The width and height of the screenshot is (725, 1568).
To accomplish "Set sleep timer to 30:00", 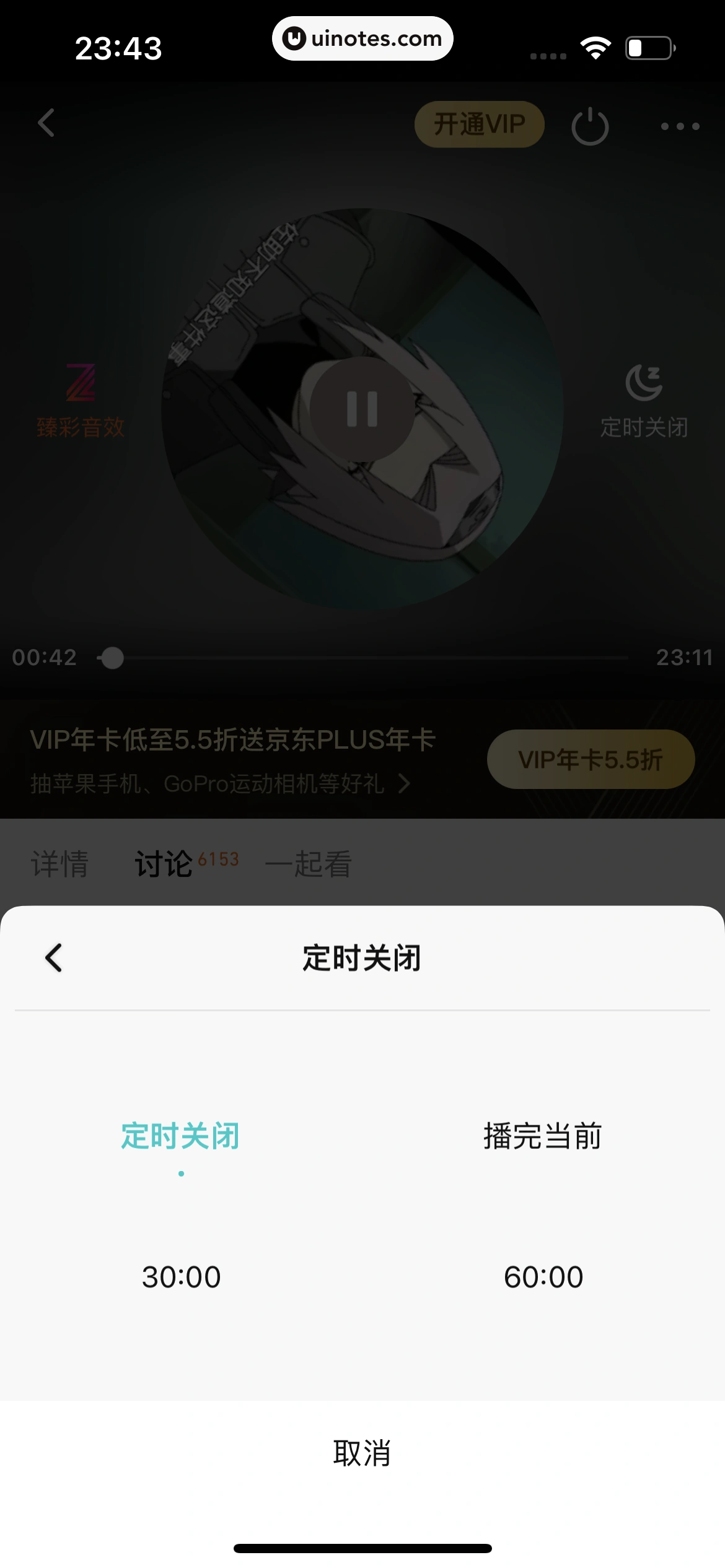I will click(x=181, y=1276).
